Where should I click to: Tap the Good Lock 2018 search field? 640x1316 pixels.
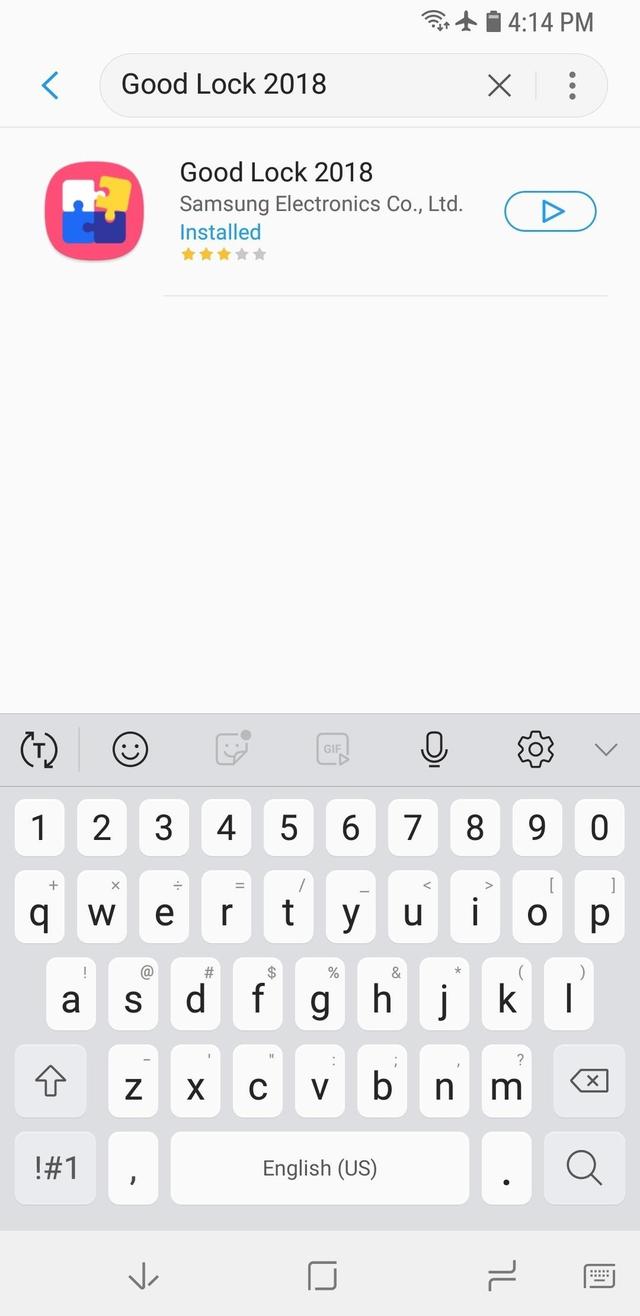click(x=290, y=85)
